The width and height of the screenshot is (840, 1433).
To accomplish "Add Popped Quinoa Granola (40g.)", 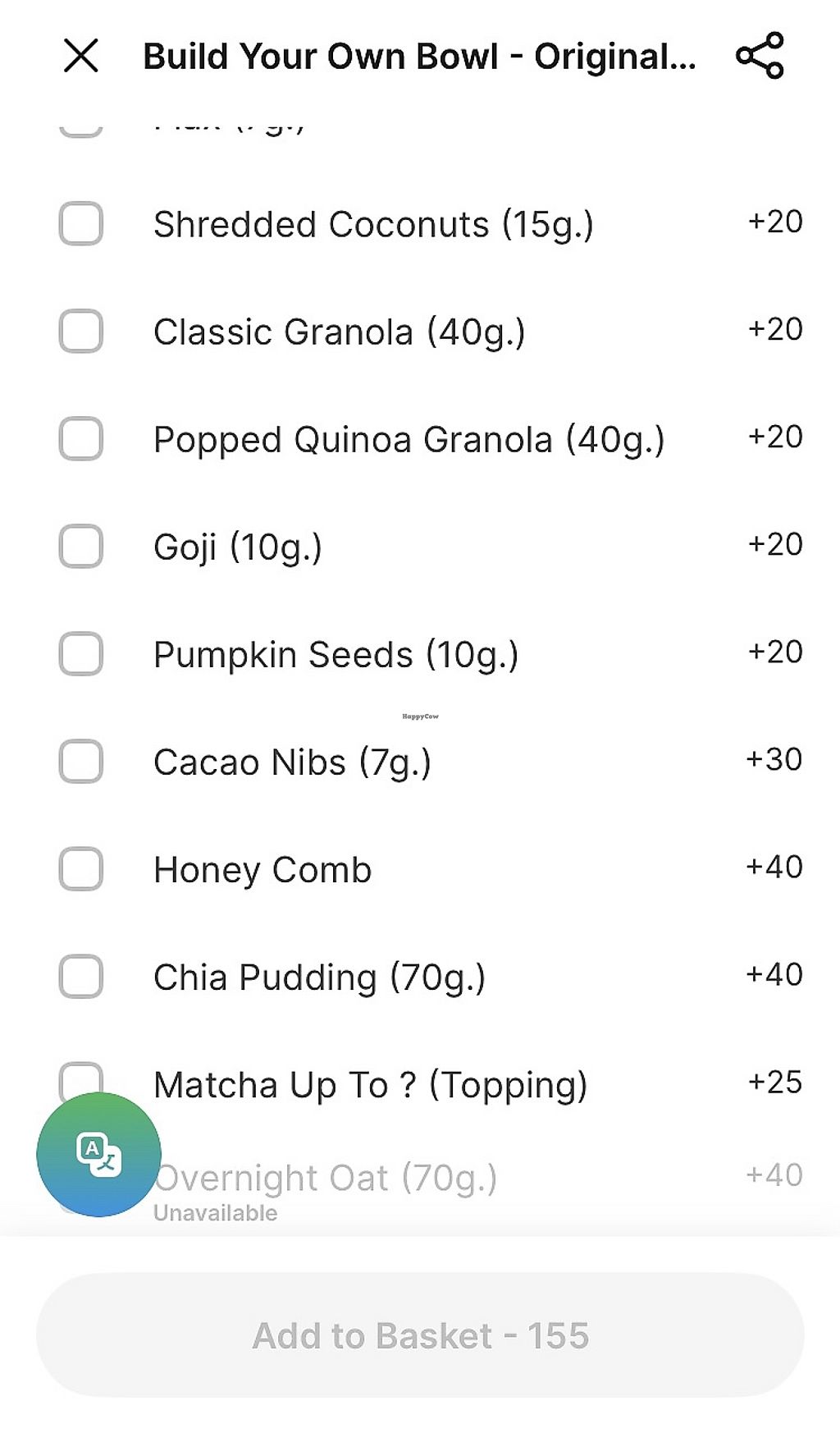I will tap(81, 439).
